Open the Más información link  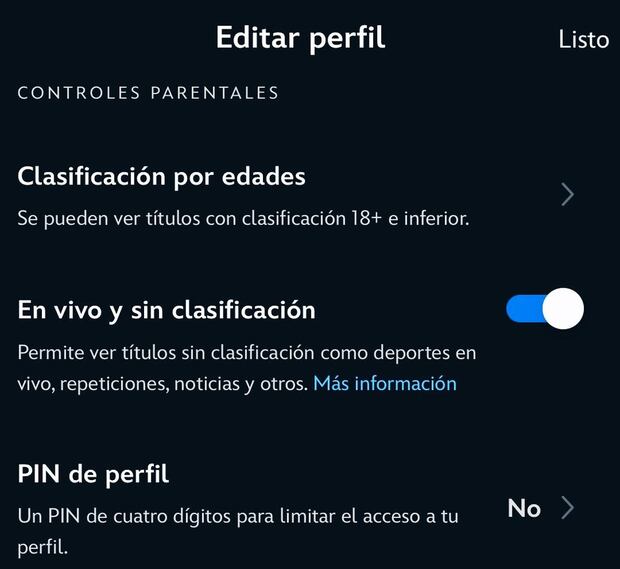coord(385,384)
